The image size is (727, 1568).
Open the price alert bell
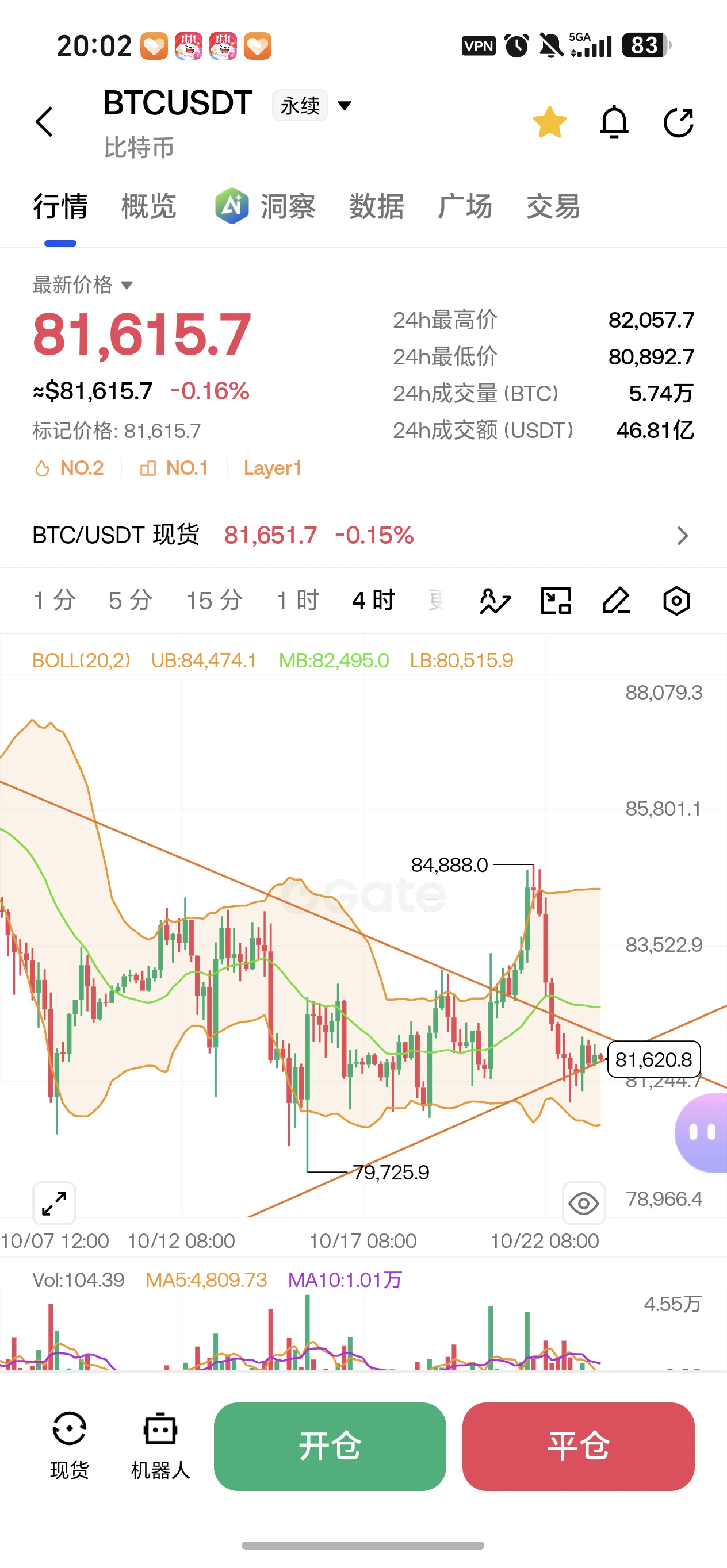tap(614, 122)
